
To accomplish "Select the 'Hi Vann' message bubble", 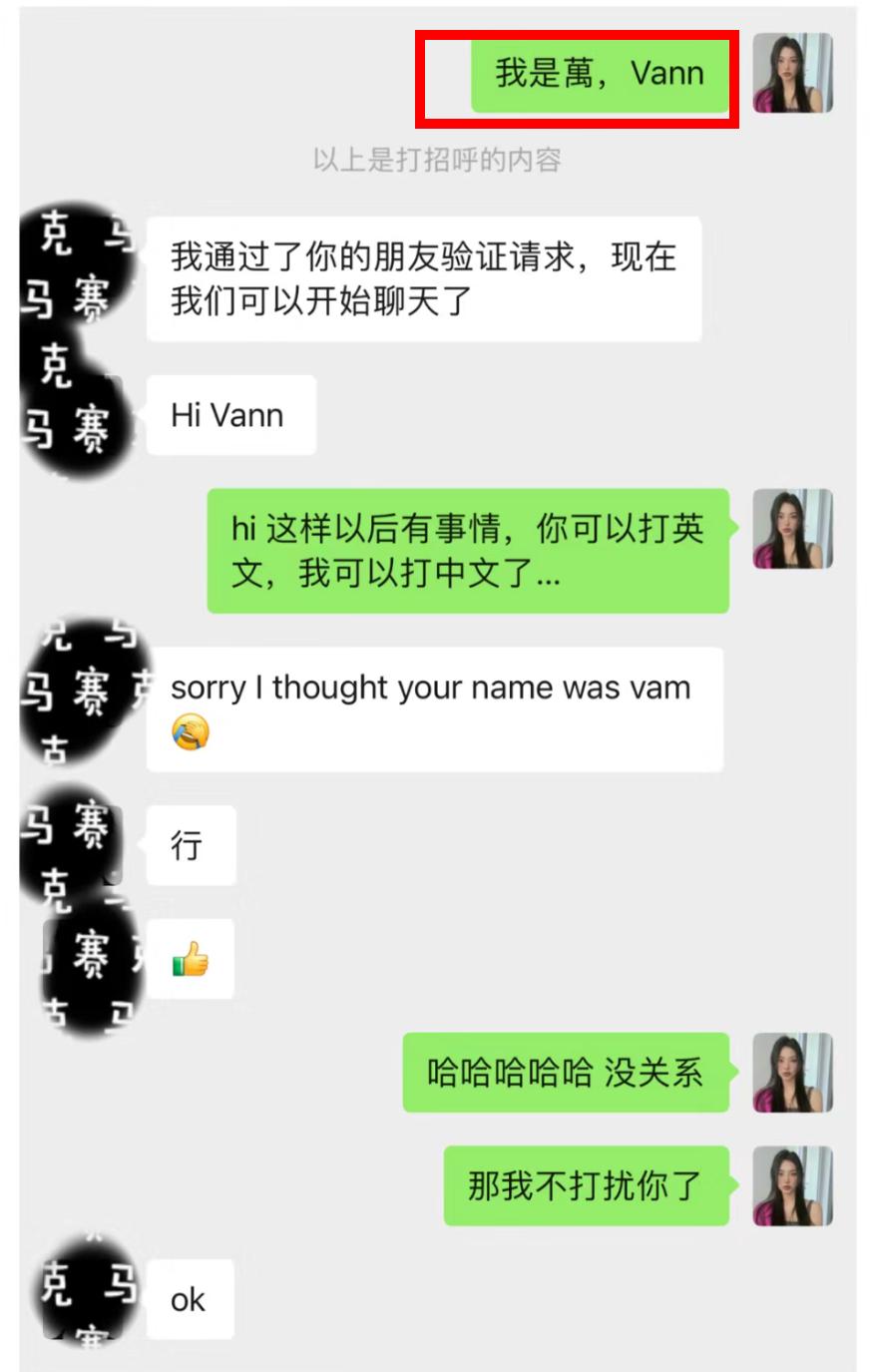I will 229,415.
